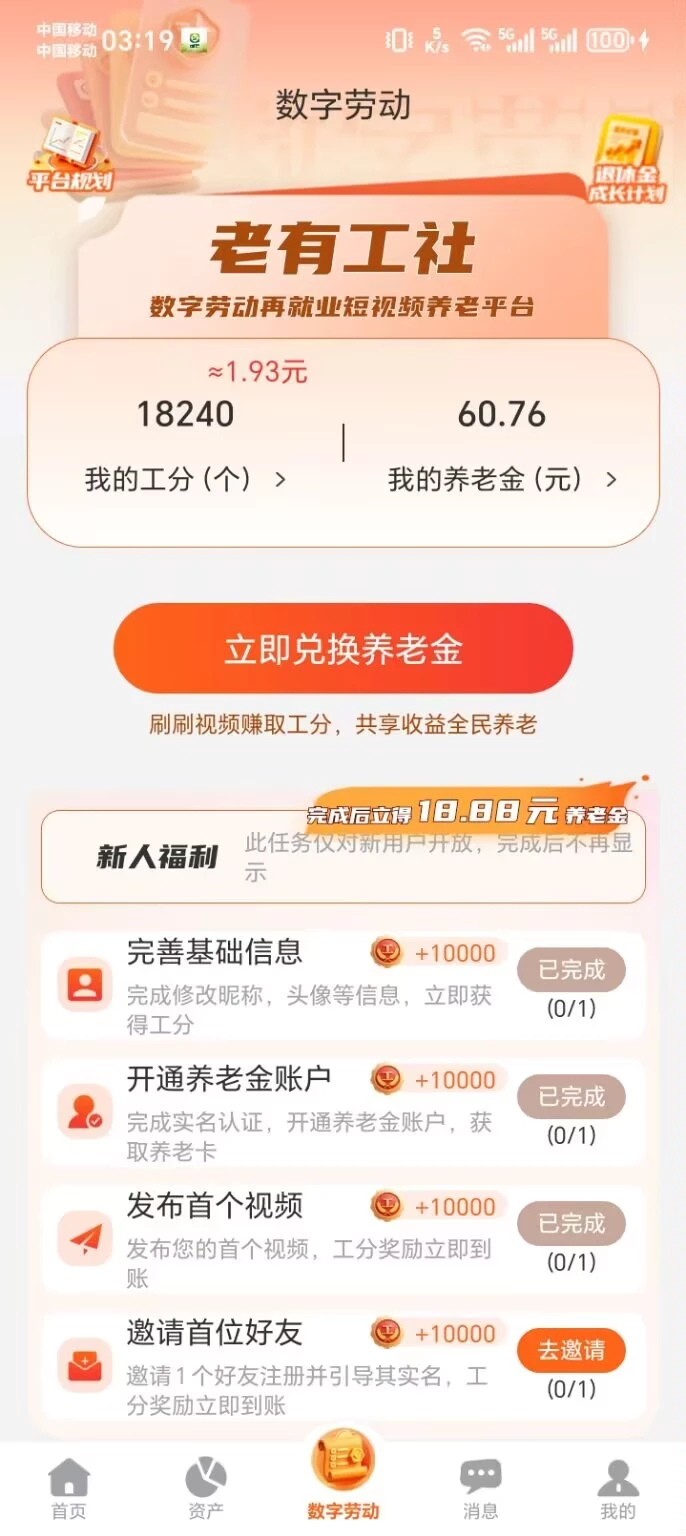View details of 我的工分
Image resolution: width=686 pixels, height=1536 pixels.
[x=186, y=480]
